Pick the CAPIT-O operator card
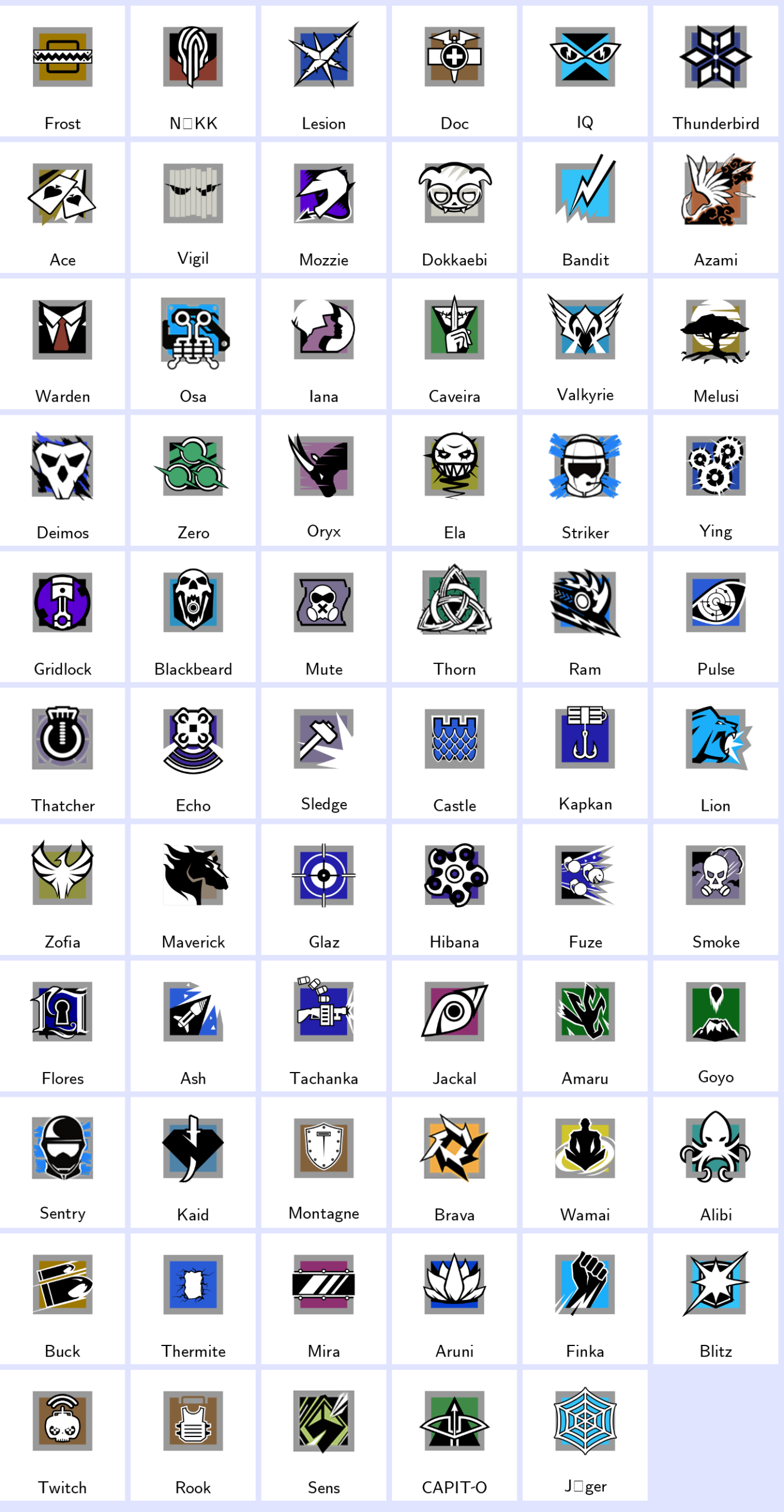The width and height of the screenshot is (784, 1512). [x=454, y=1435]
